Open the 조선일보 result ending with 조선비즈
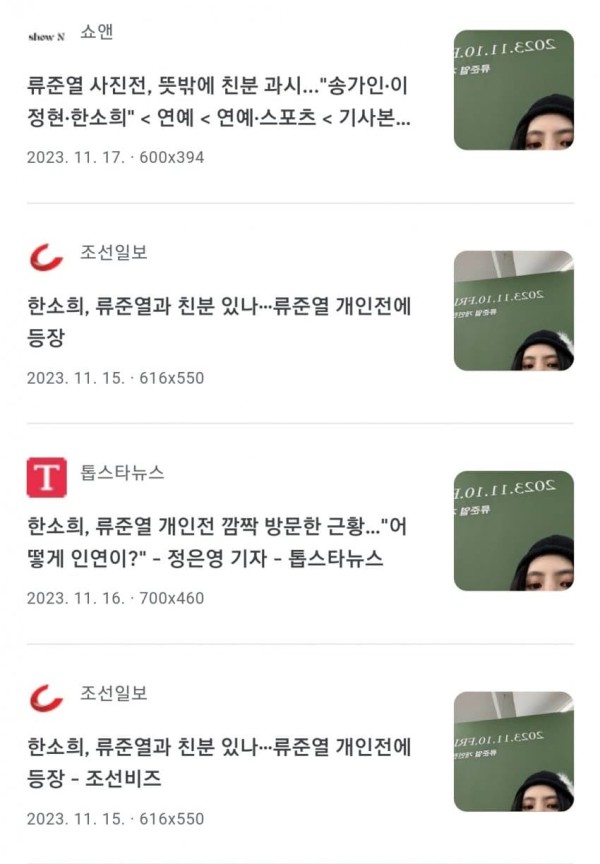The image size is (600, 864). pyautogui.click(x=218, y=762)
